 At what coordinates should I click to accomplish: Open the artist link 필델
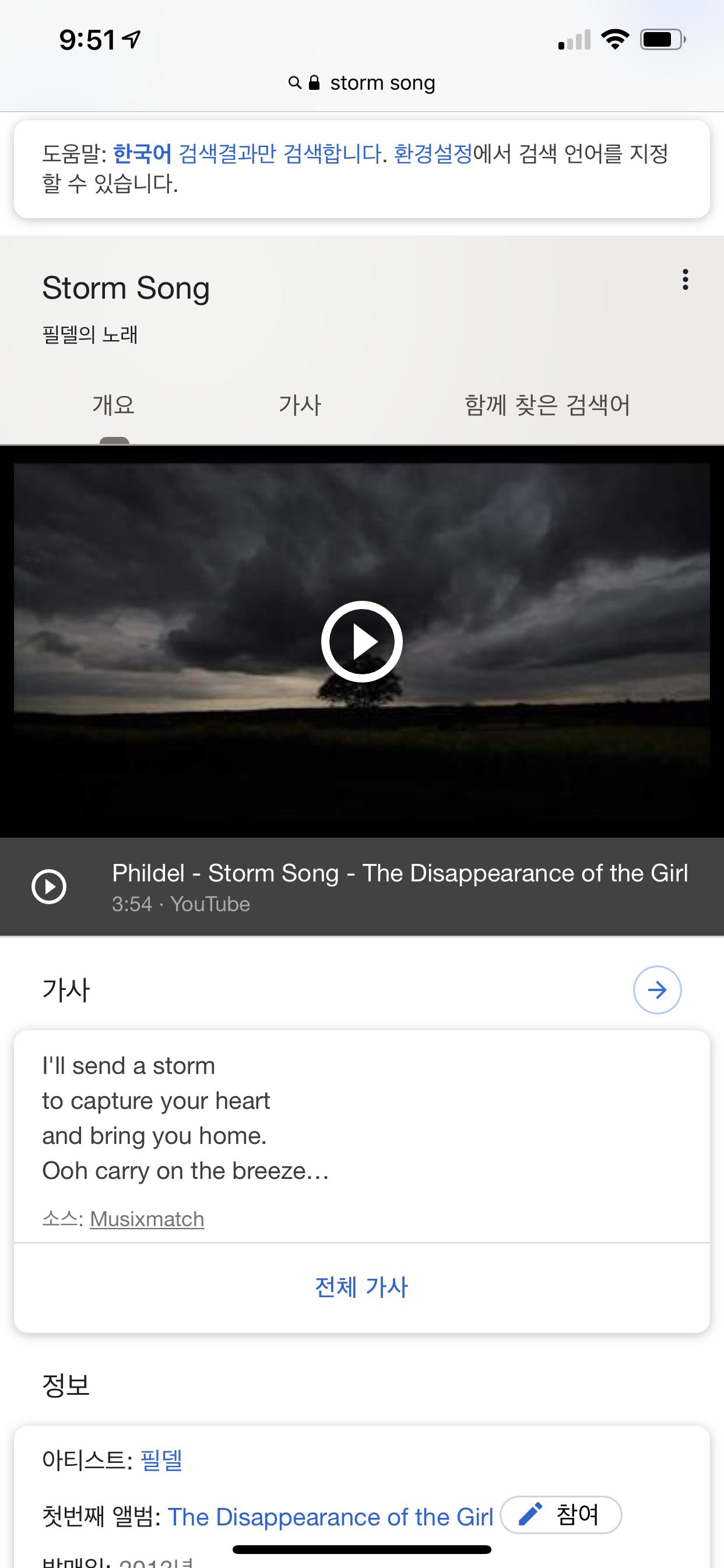[161, 1459]
